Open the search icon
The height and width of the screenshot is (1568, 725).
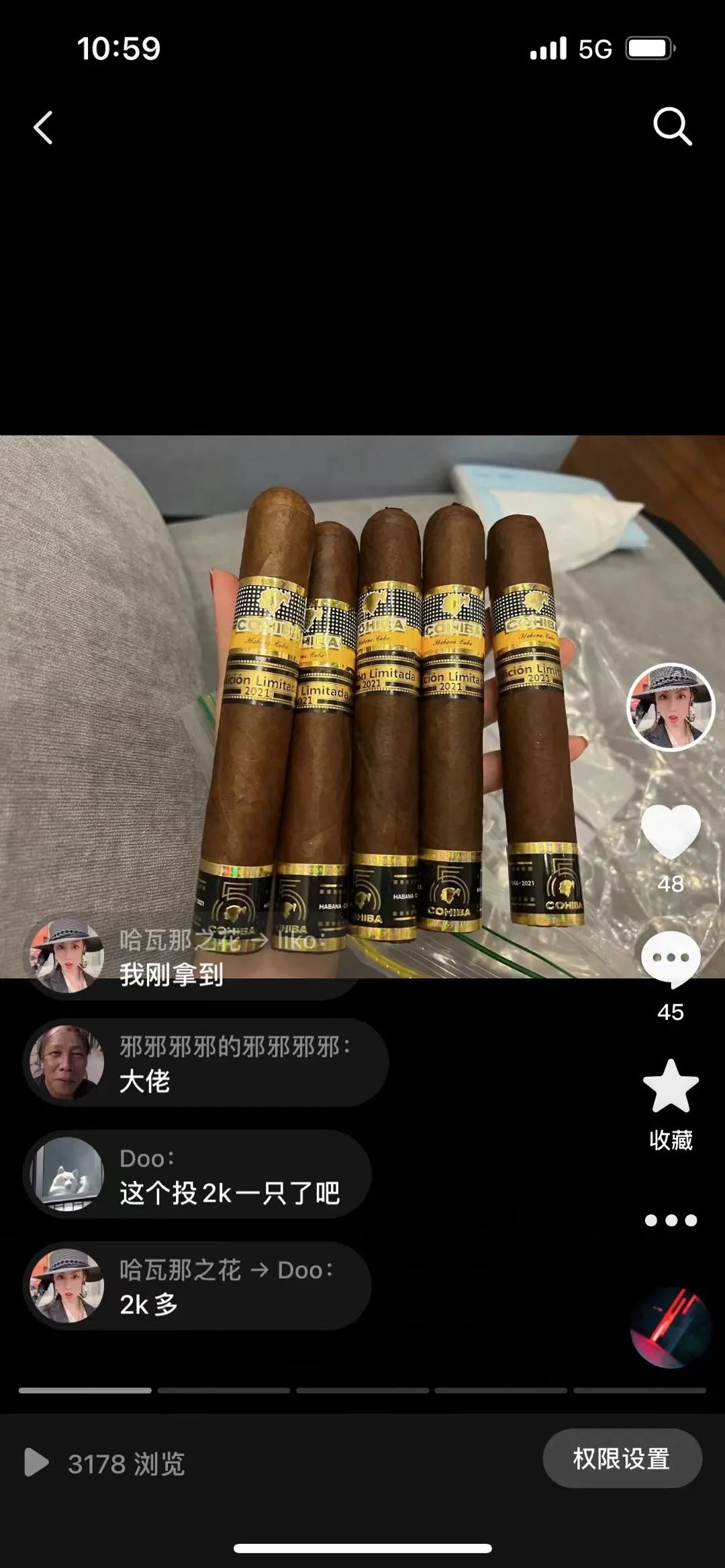tap(672, 126)
